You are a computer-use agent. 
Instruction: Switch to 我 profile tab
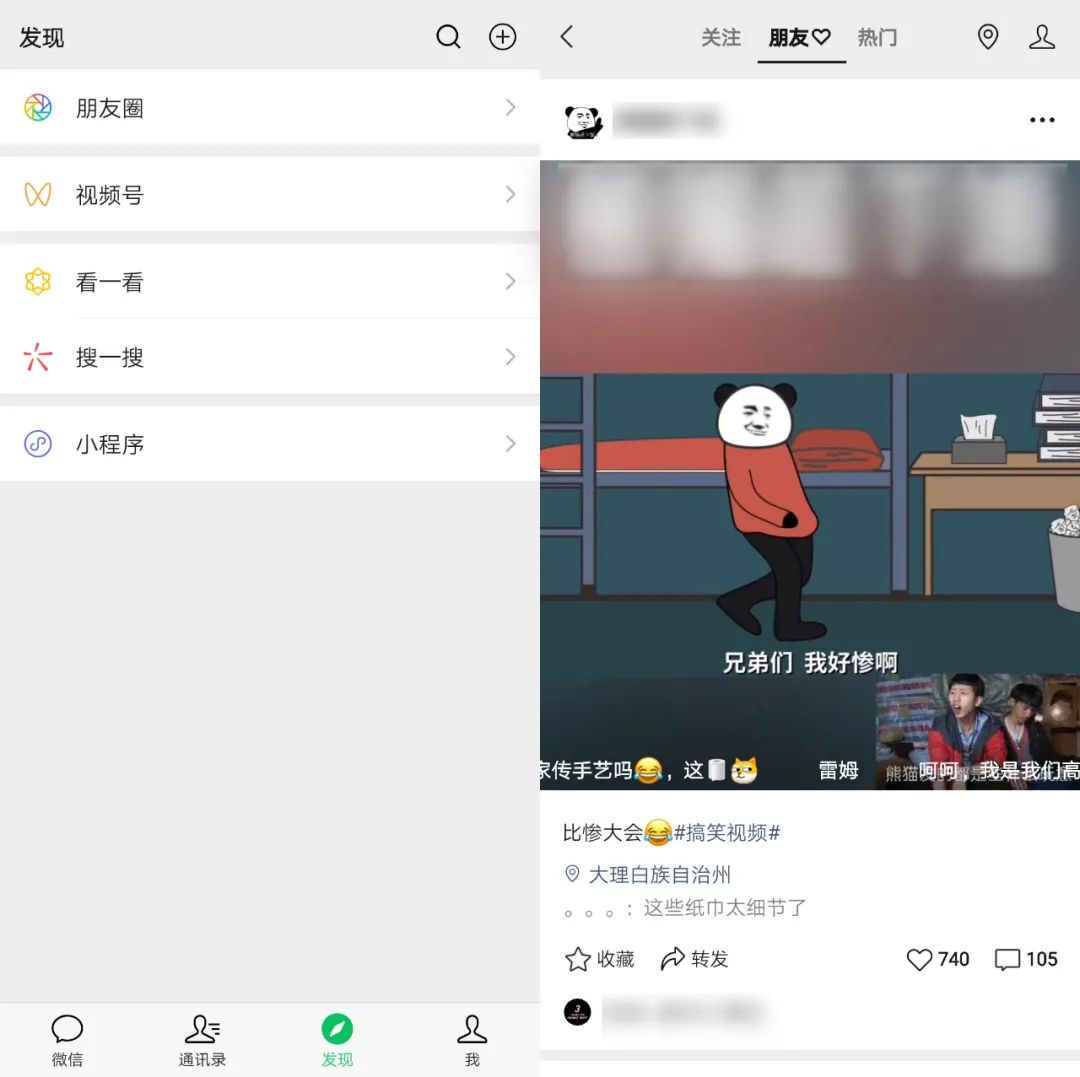click(472, 1040)
